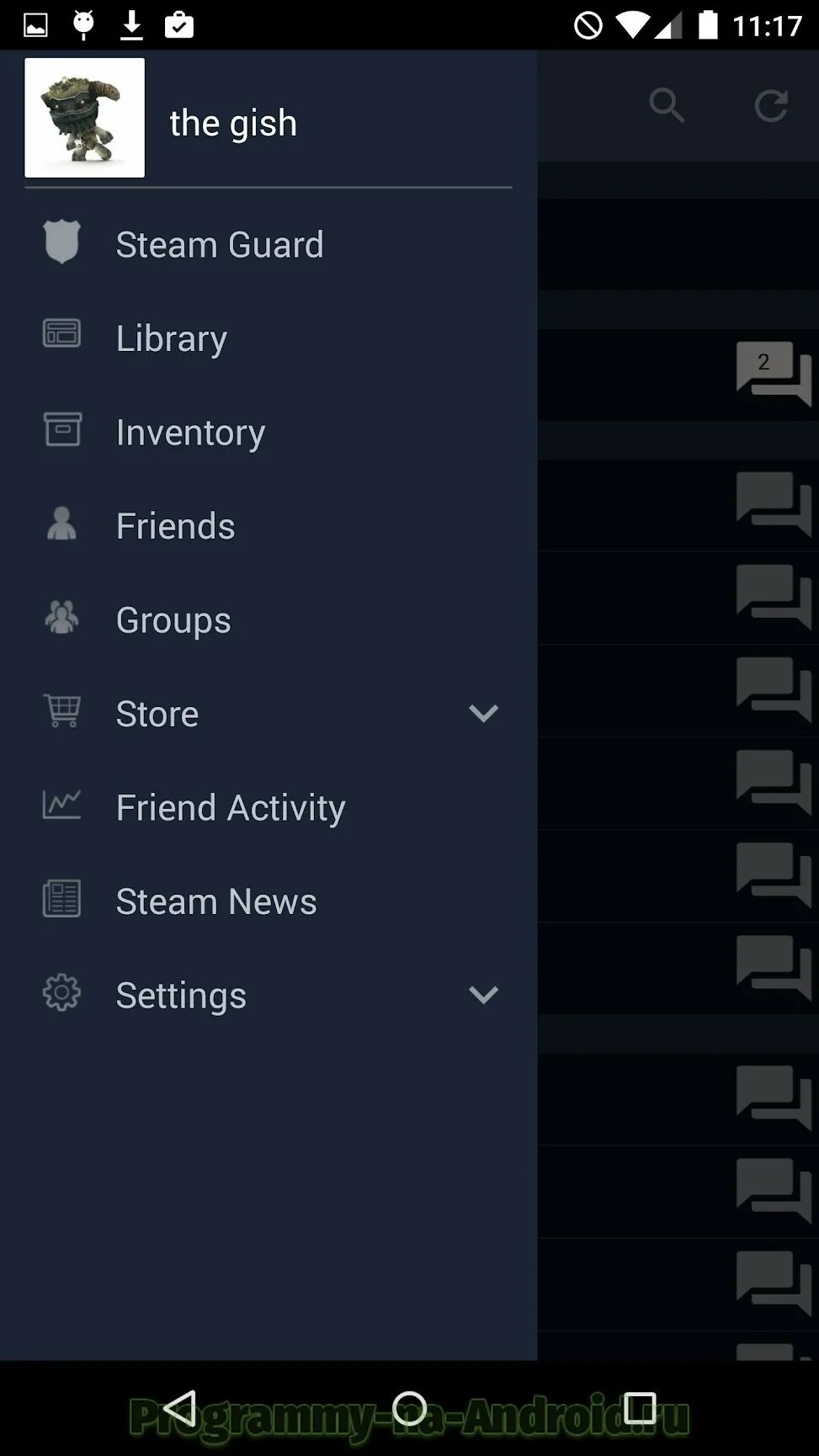
Task: Go to the Library section
Action: 171,338
